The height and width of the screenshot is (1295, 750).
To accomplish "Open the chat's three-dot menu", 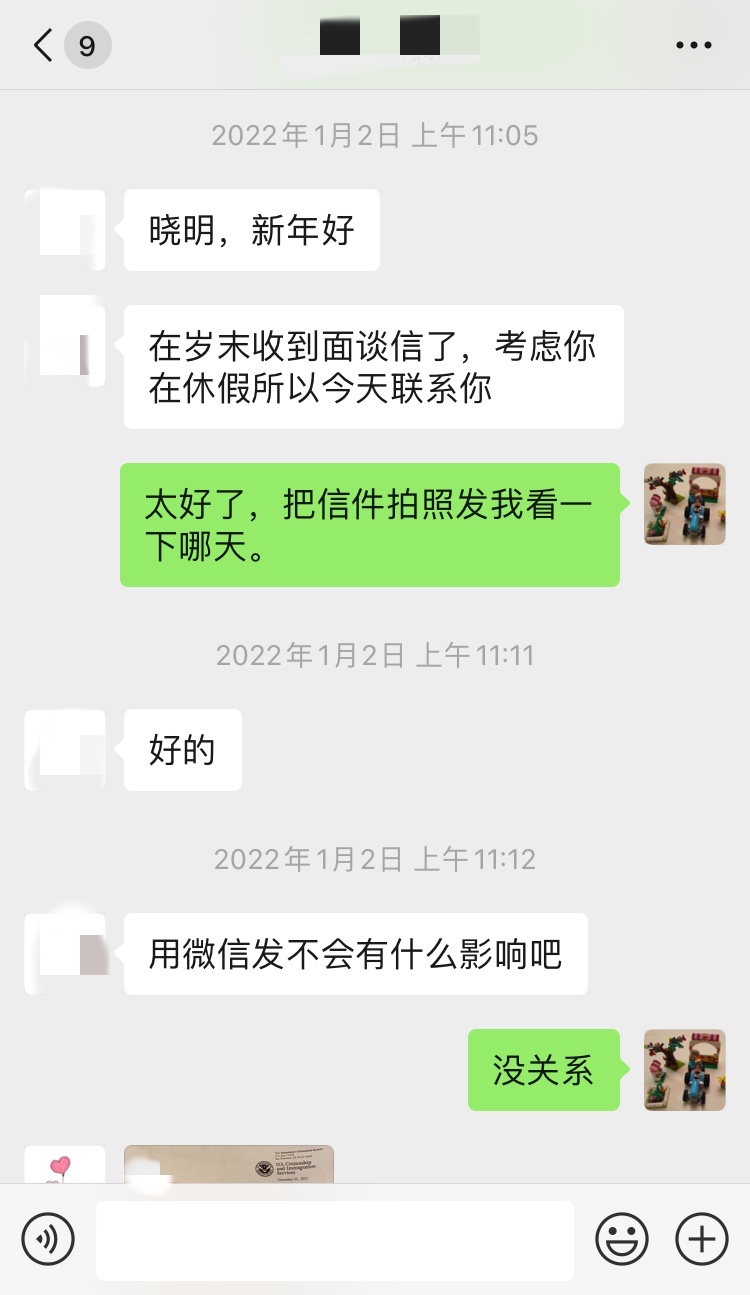I will coord(694,45).
